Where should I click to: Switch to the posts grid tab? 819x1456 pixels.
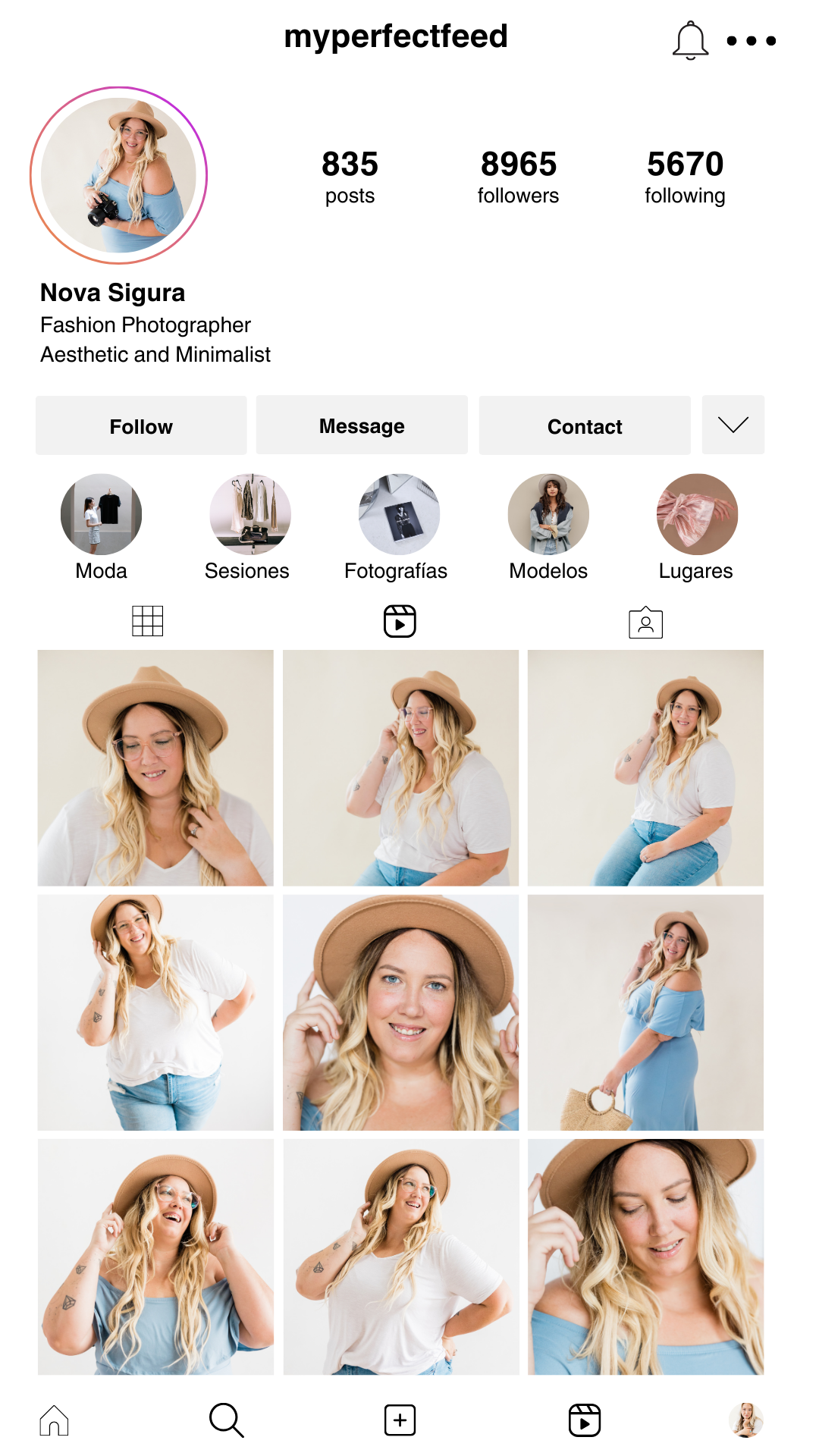[x=148, y=621]
